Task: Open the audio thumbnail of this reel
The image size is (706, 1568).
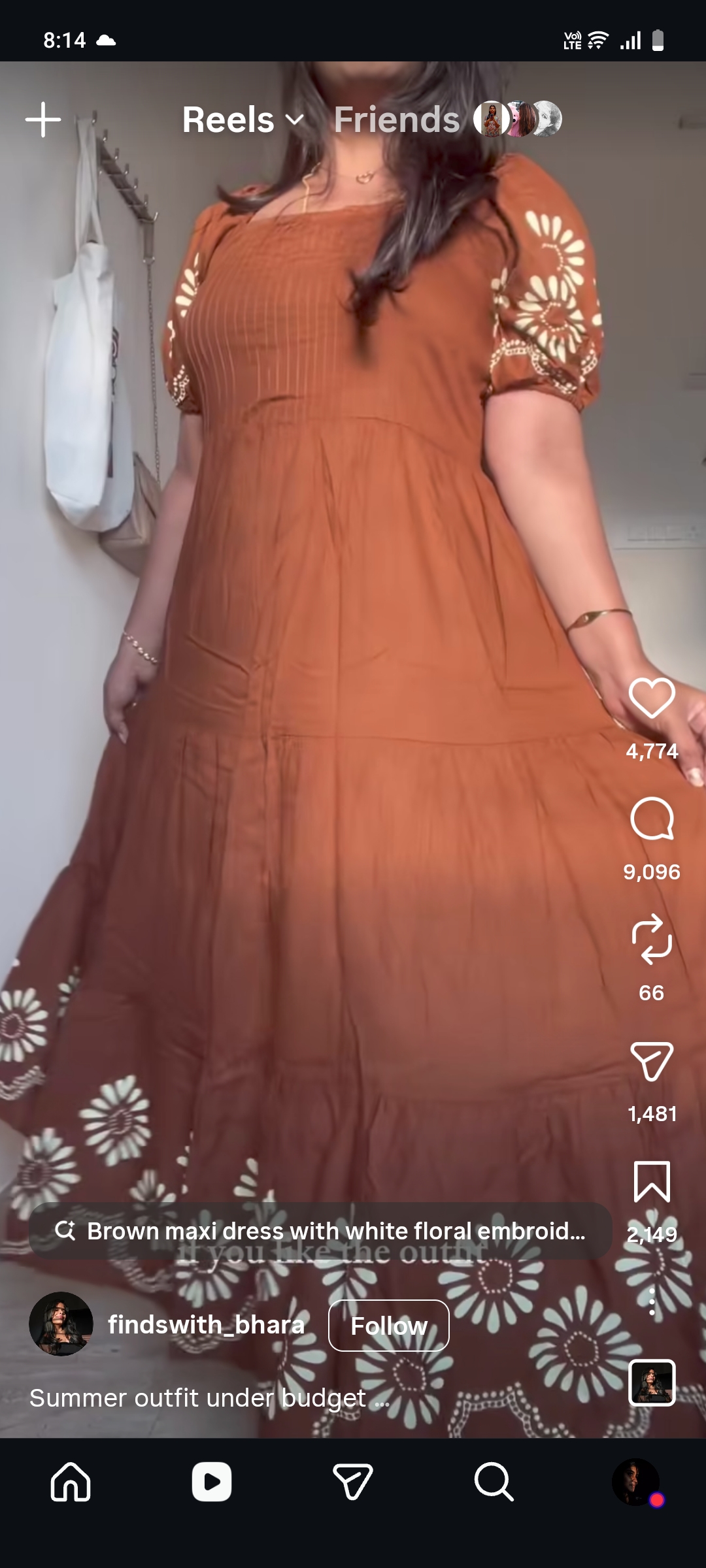Action: (x=652, y=1382)
